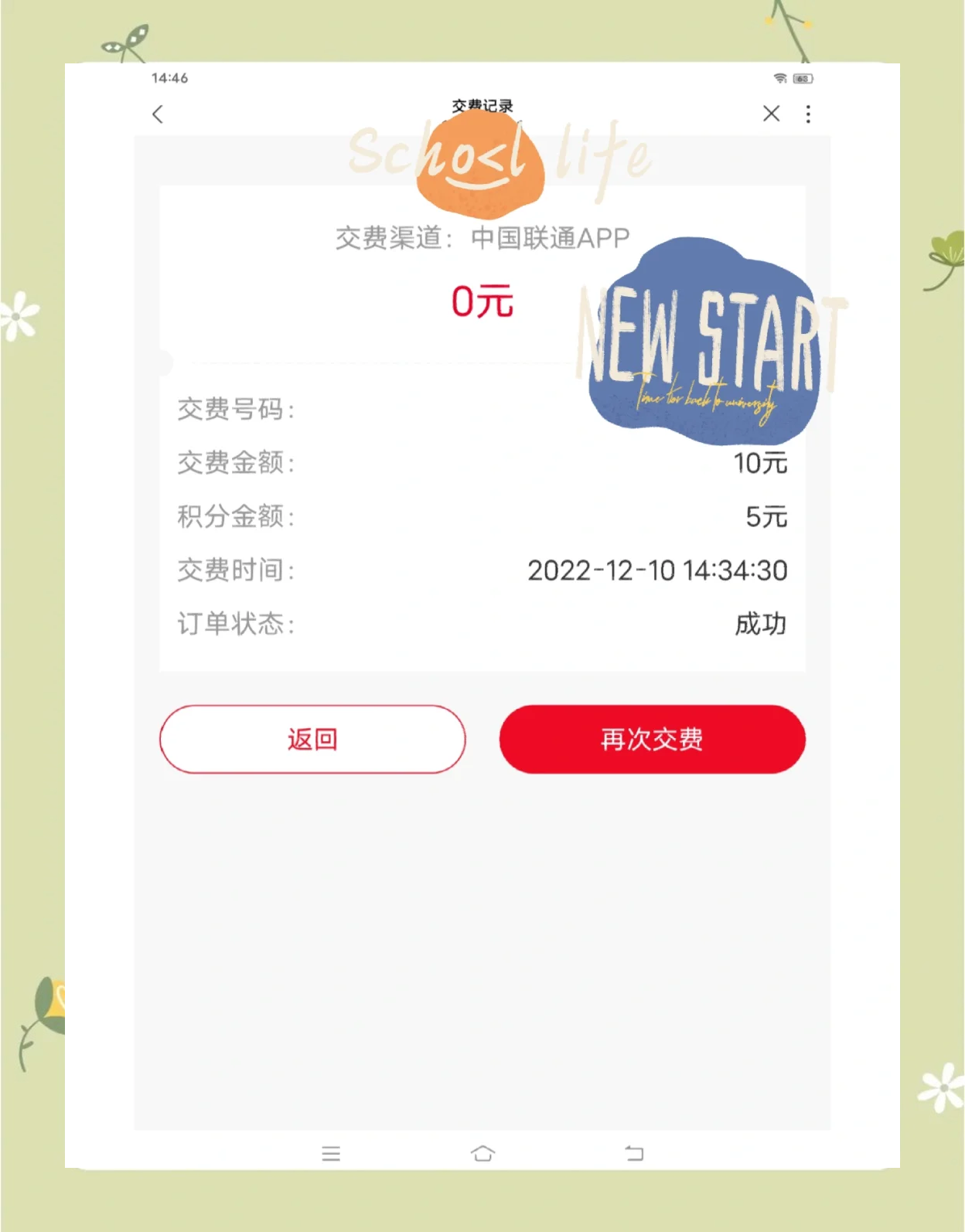Tap the 订单状态 label
This screenshot has width=965, height=1232.
pos(235,625)
